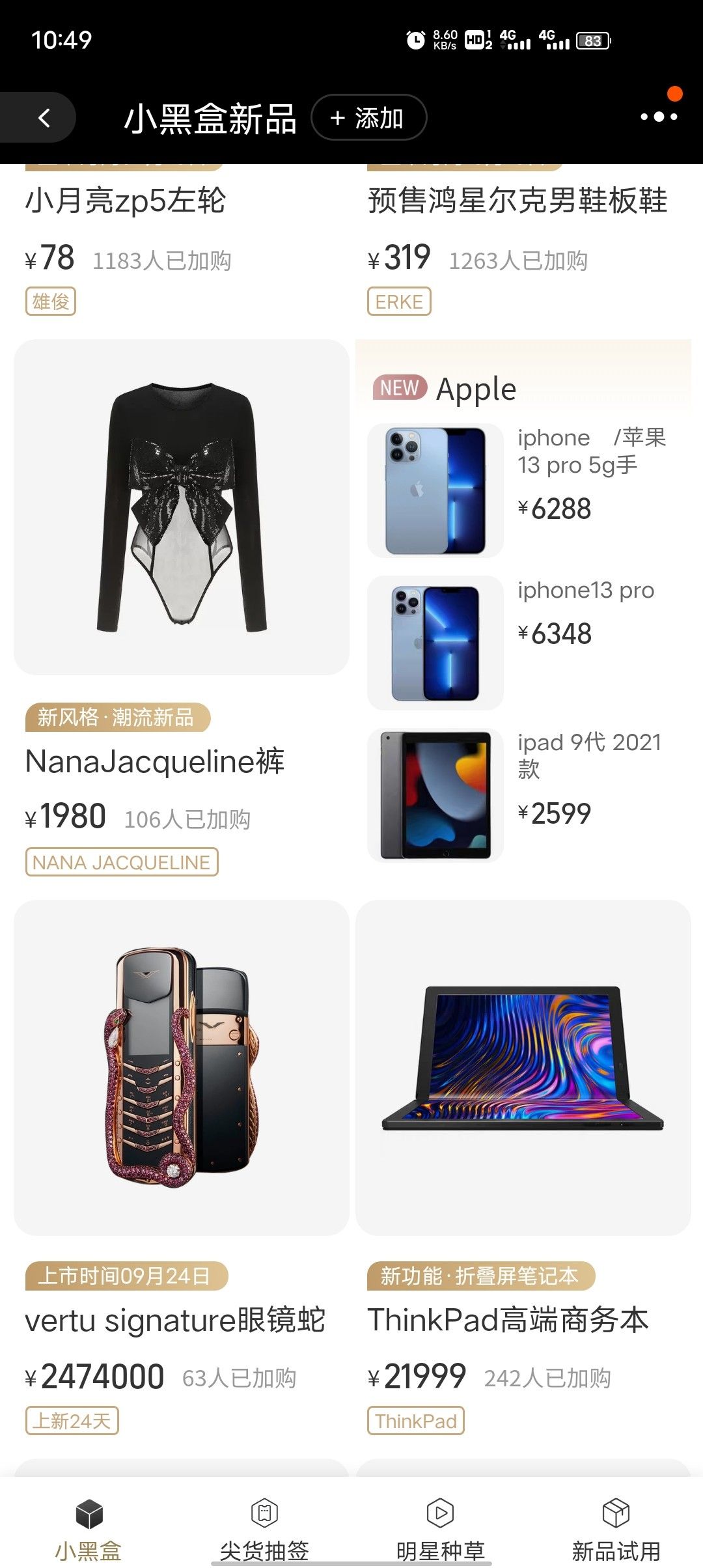This screenshot has width=703, height=1568.
Task: Open the three-dot overflow menu
Action: (659, 117)
